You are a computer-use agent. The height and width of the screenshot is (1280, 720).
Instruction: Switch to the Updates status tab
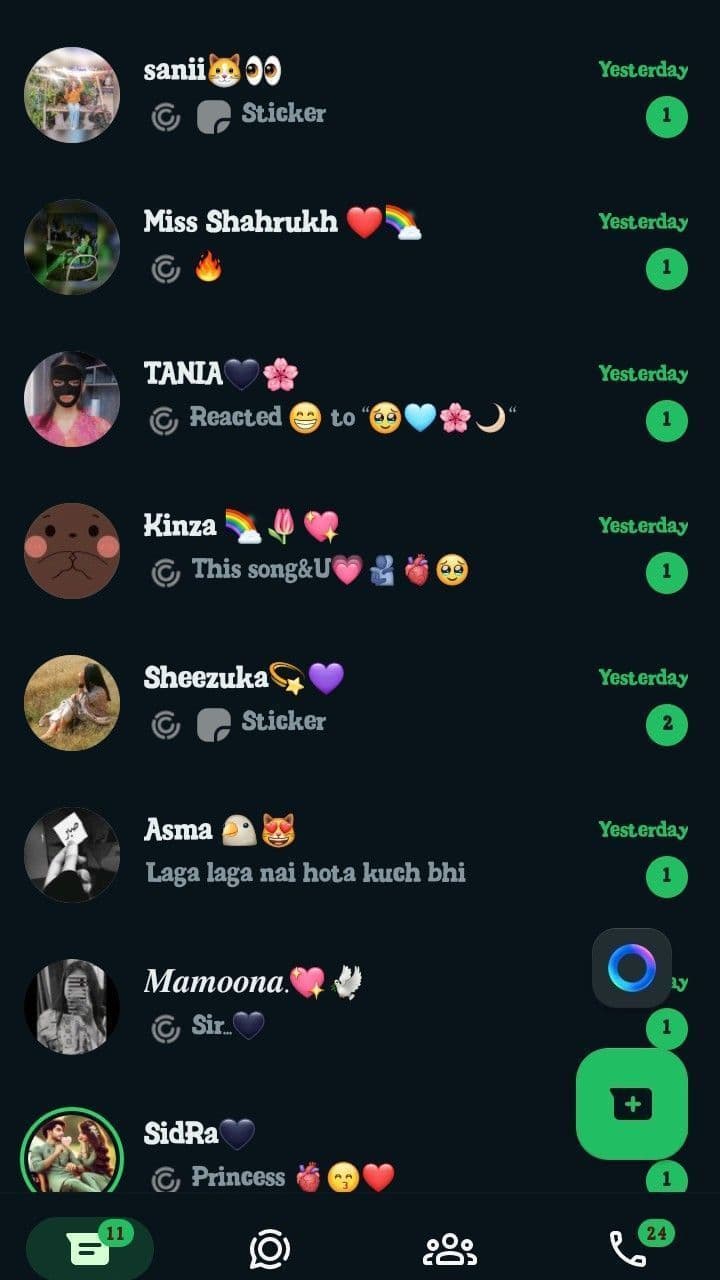click(x=270, y=1249)
